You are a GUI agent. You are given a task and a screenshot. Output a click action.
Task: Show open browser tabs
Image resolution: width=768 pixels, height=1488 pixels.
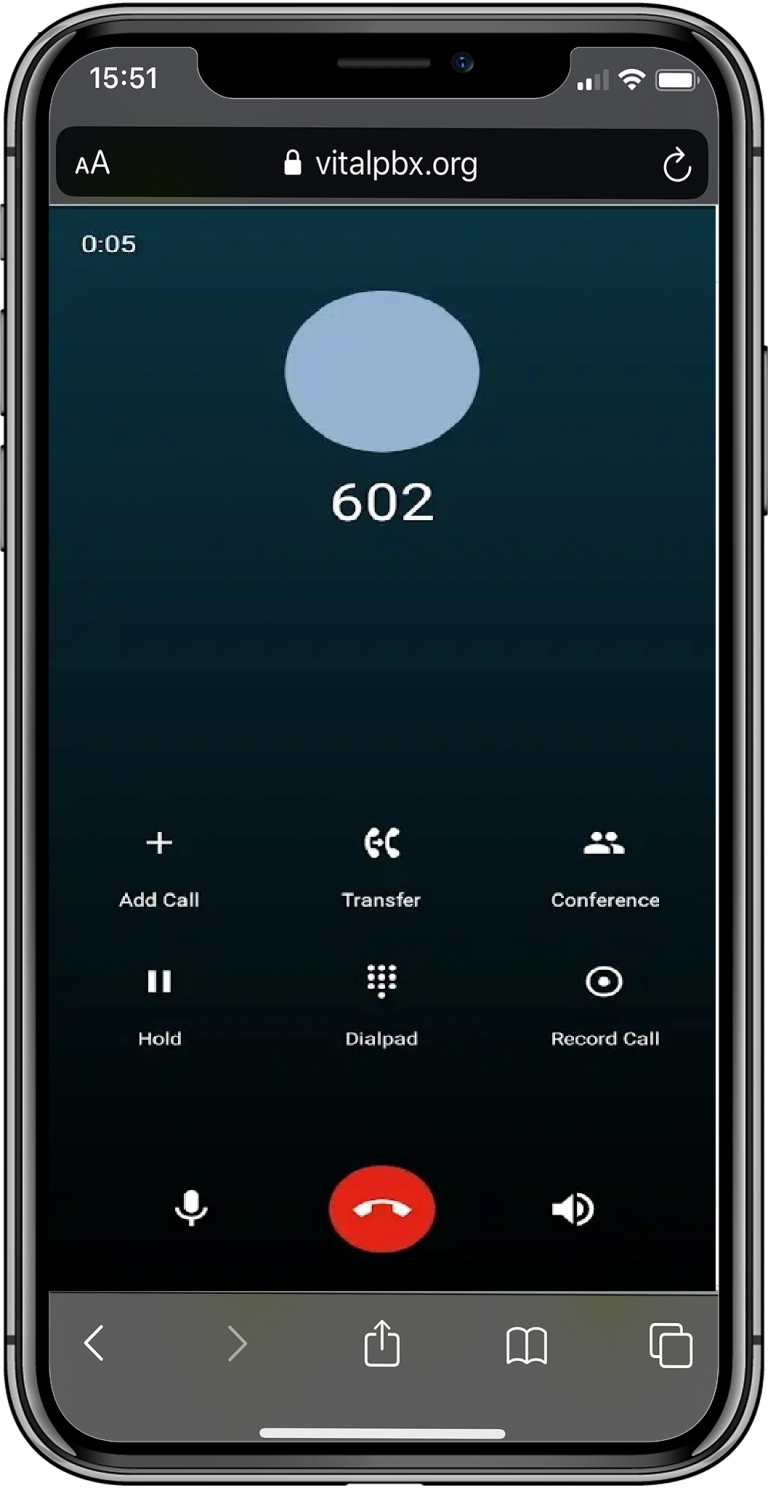click(x=669, y=1344)
